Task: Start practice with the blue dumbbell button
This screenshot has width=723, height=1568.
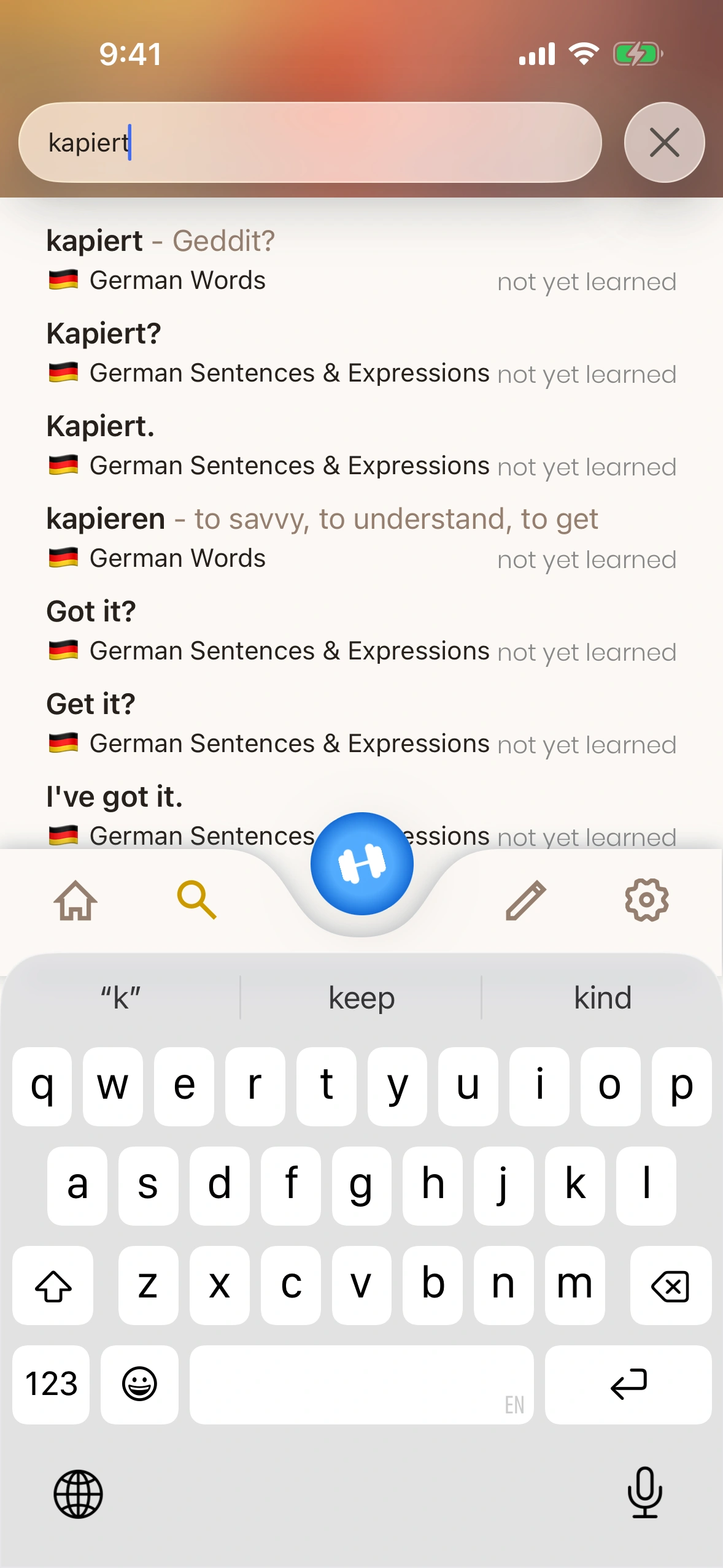Action: [x=361, y=864]
